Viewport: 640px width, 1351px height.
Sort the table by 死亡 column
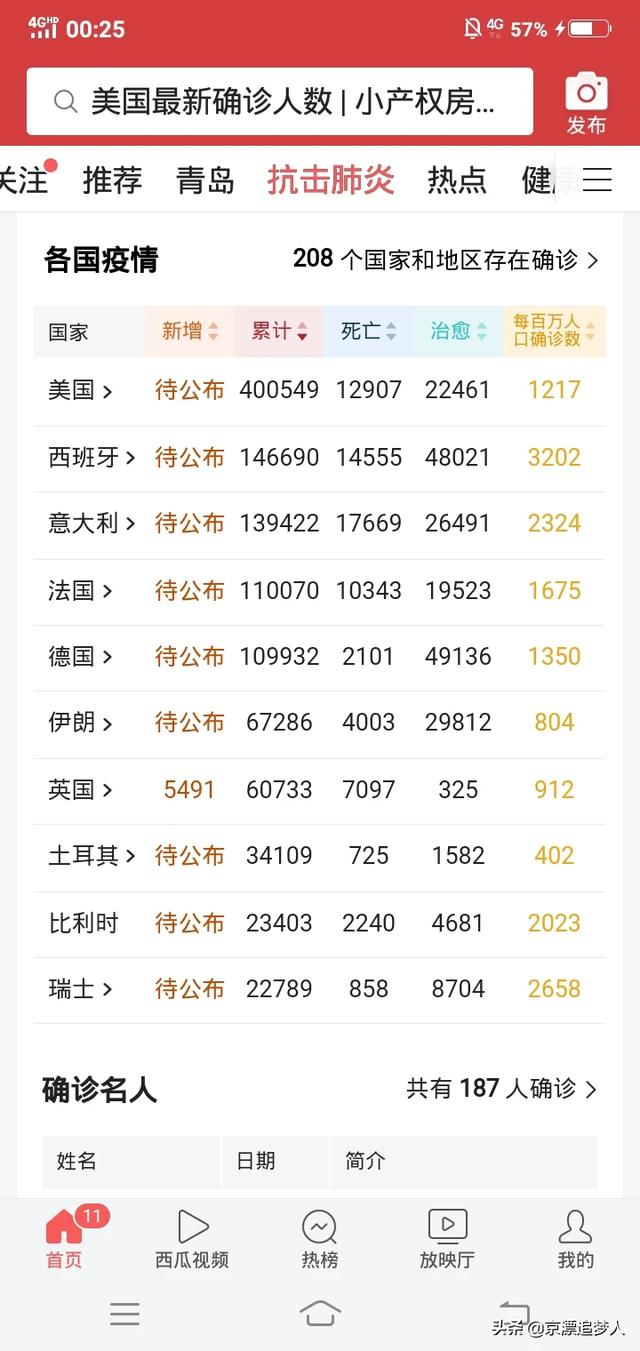coord(368,331)
